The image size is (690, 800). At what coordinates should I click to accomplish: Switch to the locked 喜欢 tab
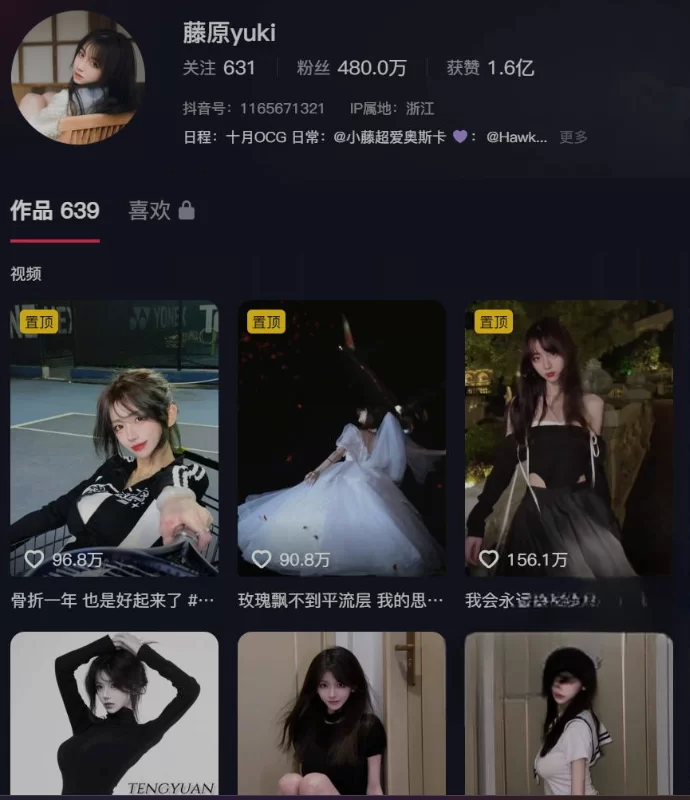(x=161, y=211)
